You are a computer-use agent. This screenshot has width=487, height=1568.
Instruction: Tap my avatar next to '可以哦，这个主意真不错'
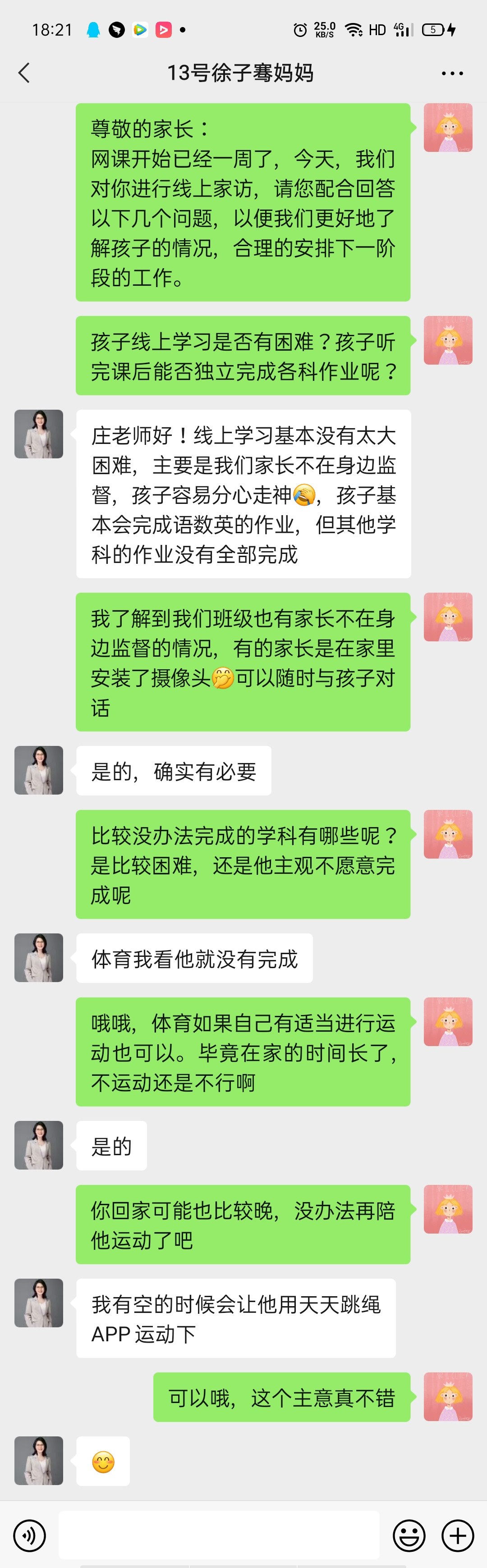448,1396
